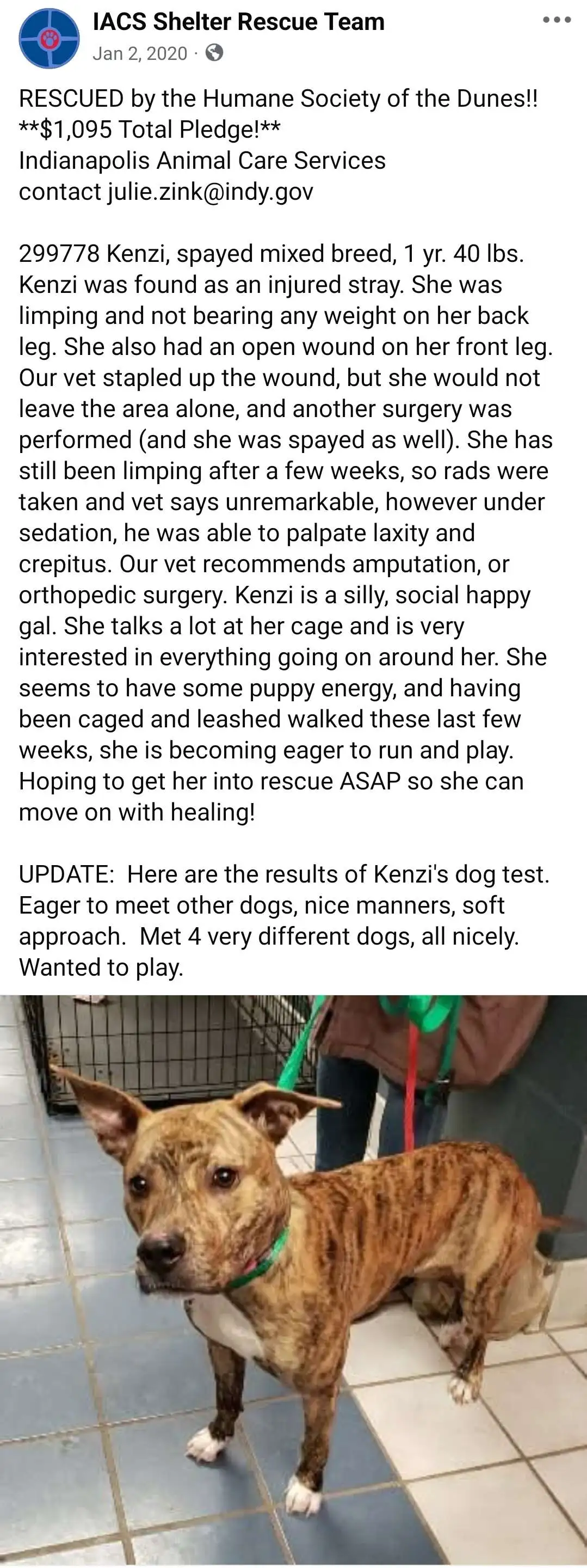
Task: Tap the Jan 2, 2020 post timestamp
Action: 140,53
